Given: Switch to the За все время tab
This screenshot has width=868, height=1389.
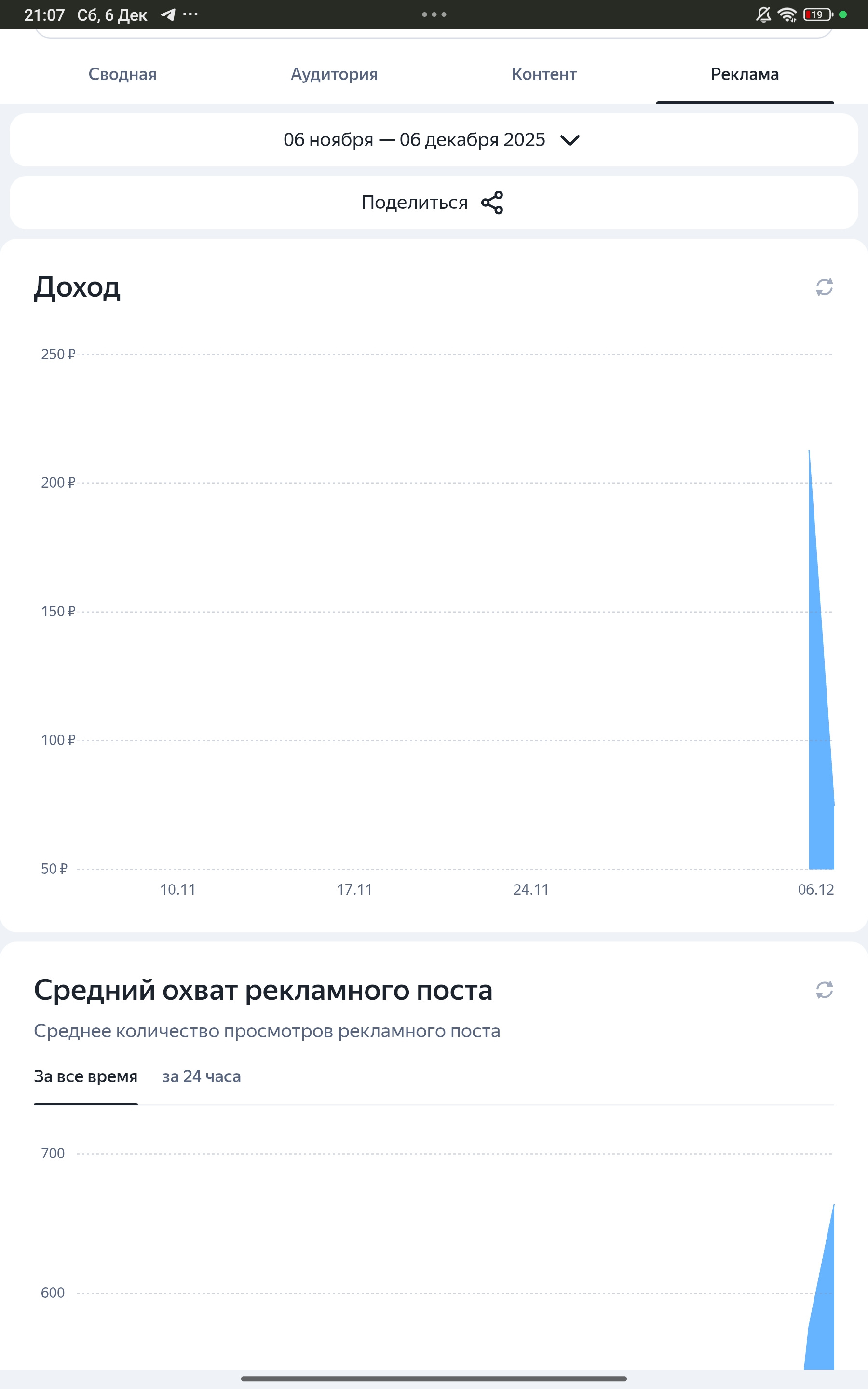Looking at the screenshot, I should (x=85, y=1076).
